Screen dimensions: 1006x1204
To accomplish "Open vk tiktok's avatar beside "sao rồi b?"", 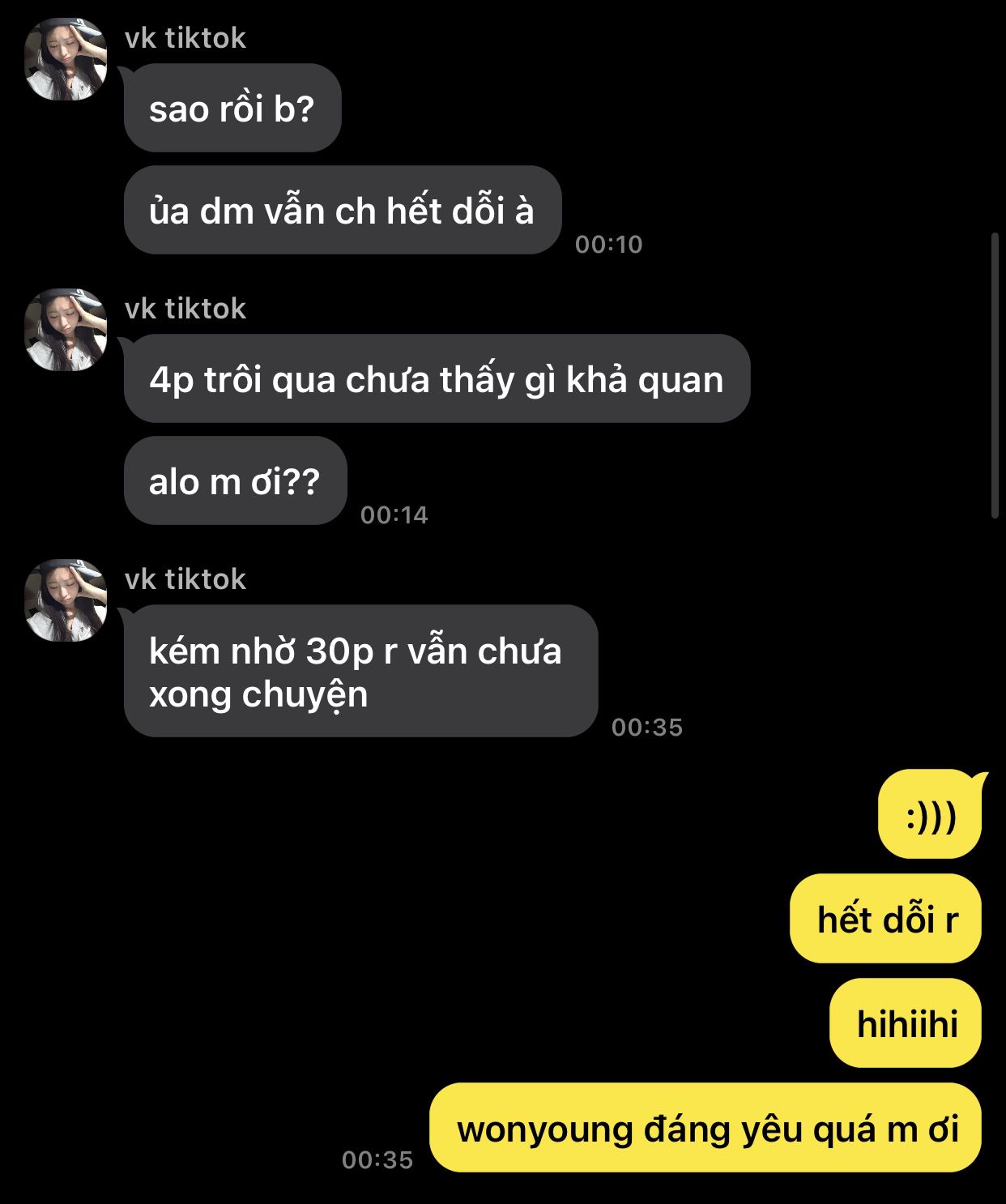I will [x=66, y=59].
